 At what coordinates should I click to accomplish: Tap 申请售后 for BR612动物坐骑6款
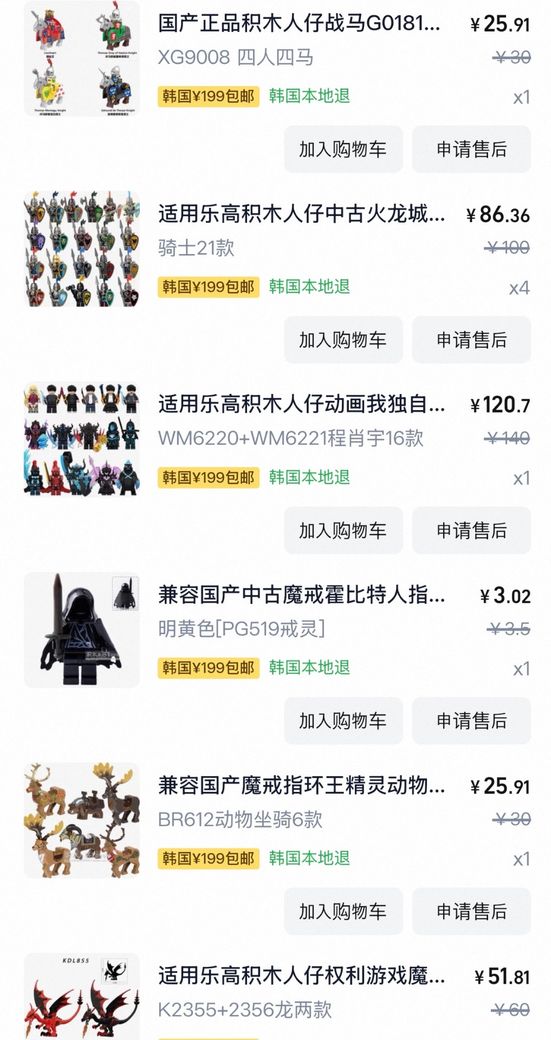point(471,911)
